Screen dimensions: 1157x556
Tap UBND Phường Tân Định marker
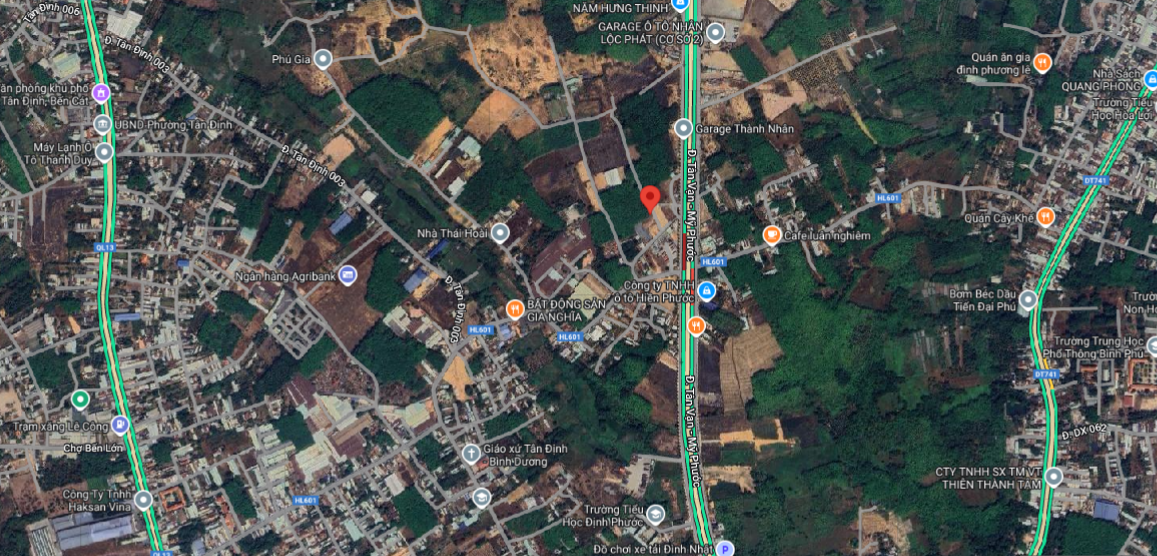102,124
